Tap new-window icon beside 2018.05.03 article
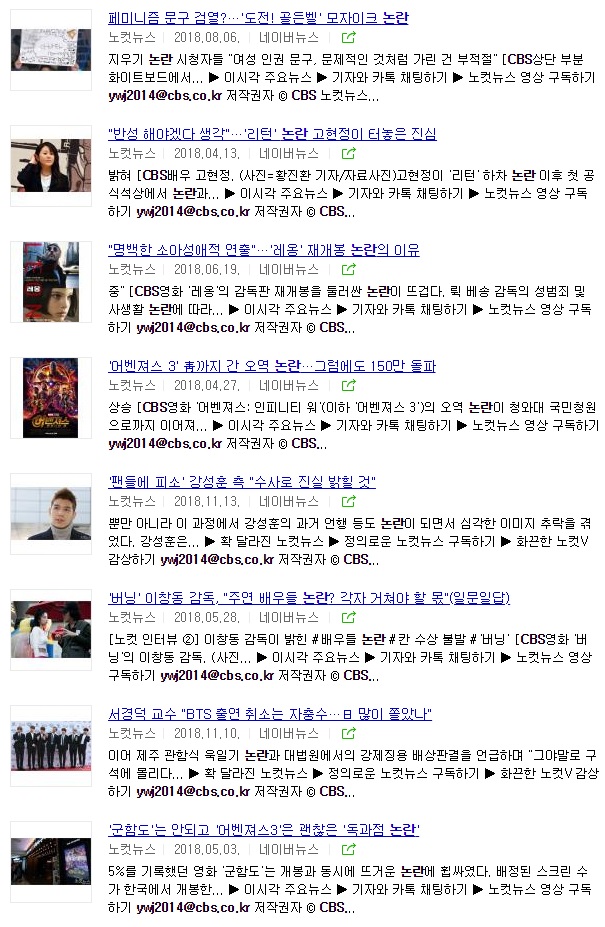605x927 pixels. [348, 849]
